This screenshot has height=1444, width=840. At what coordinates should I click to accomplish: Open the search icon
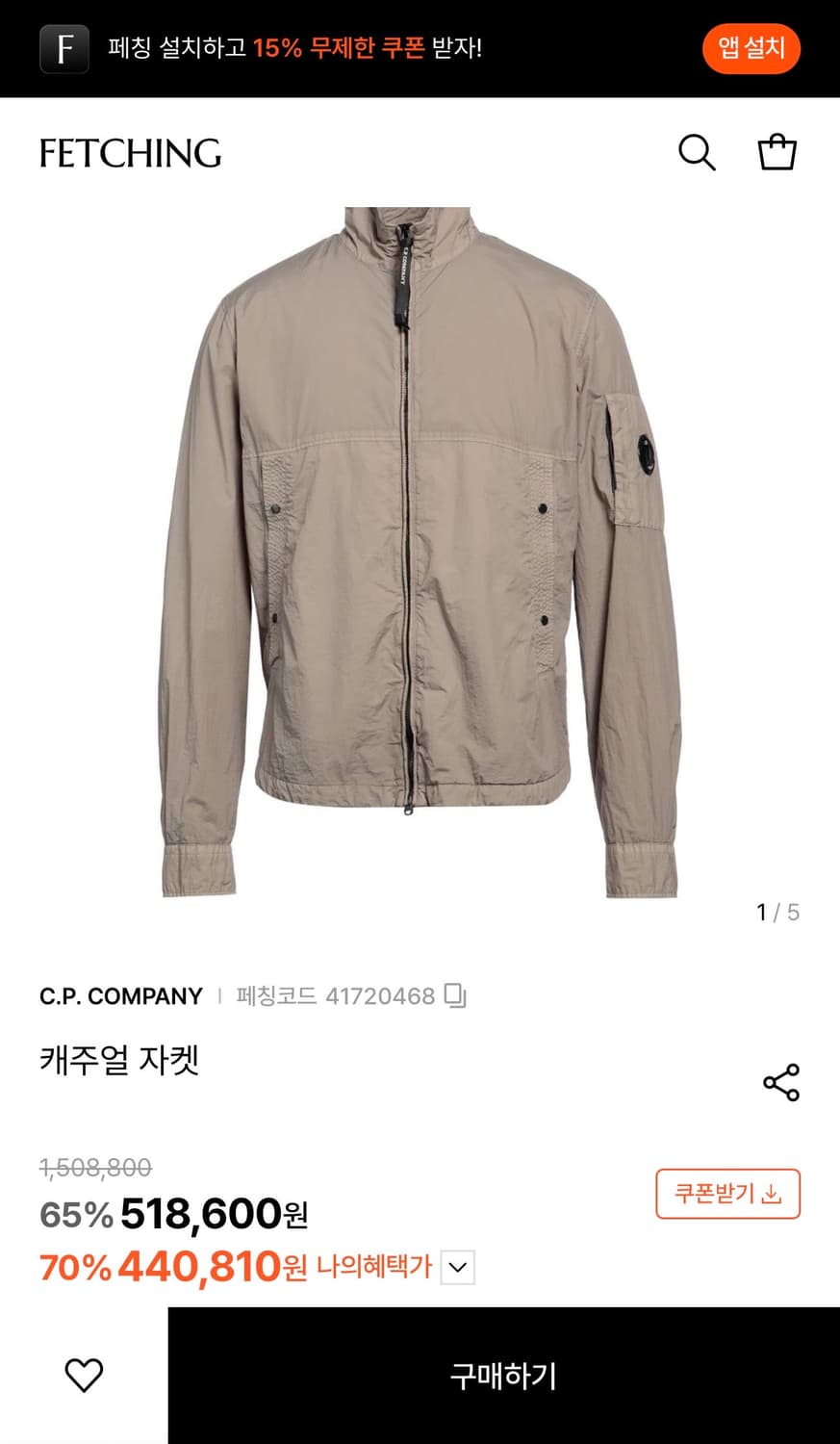click(697, 152)
